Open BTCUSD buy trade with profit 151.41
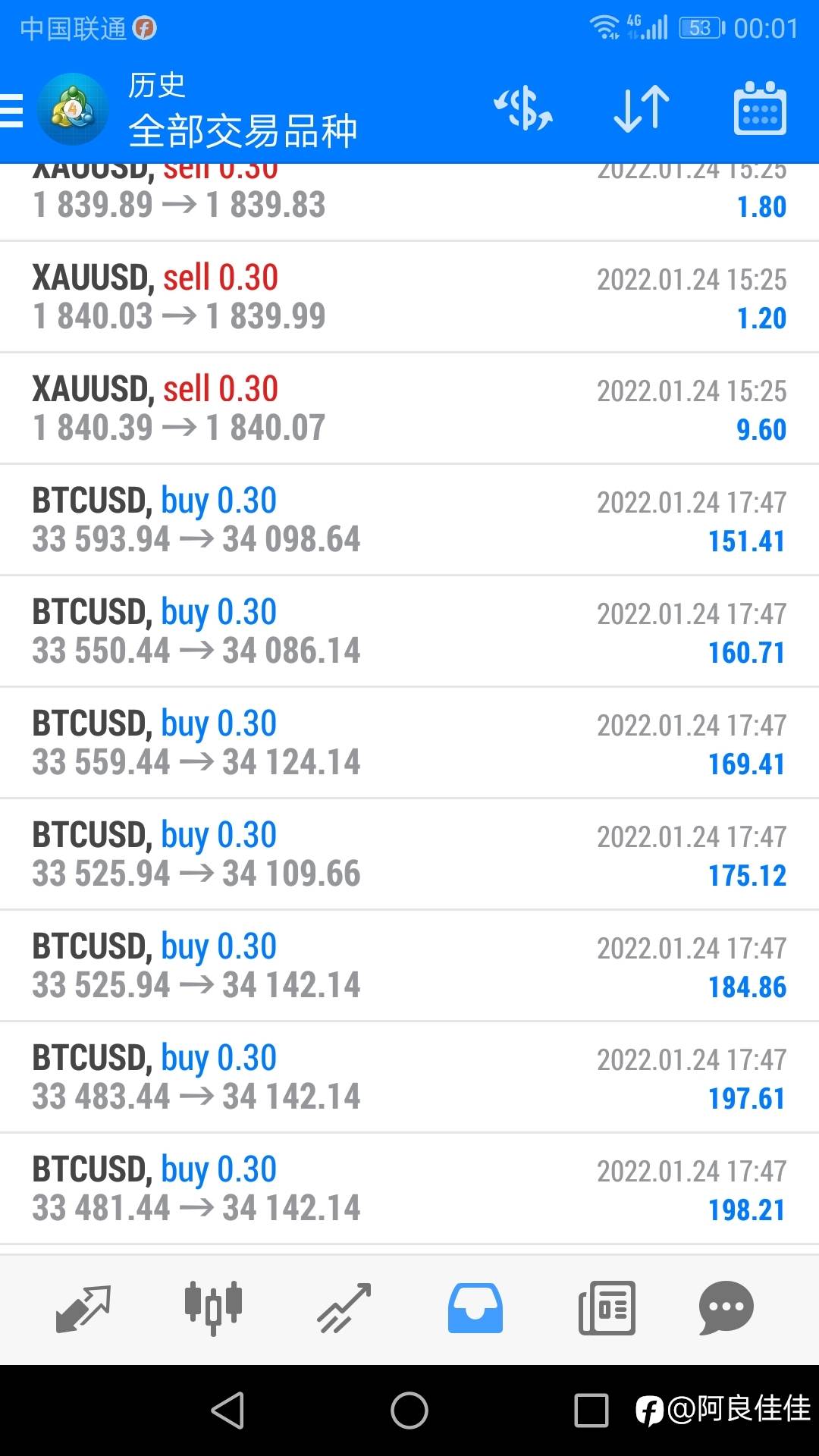The image size is (819, 1456). click(409, 520)
